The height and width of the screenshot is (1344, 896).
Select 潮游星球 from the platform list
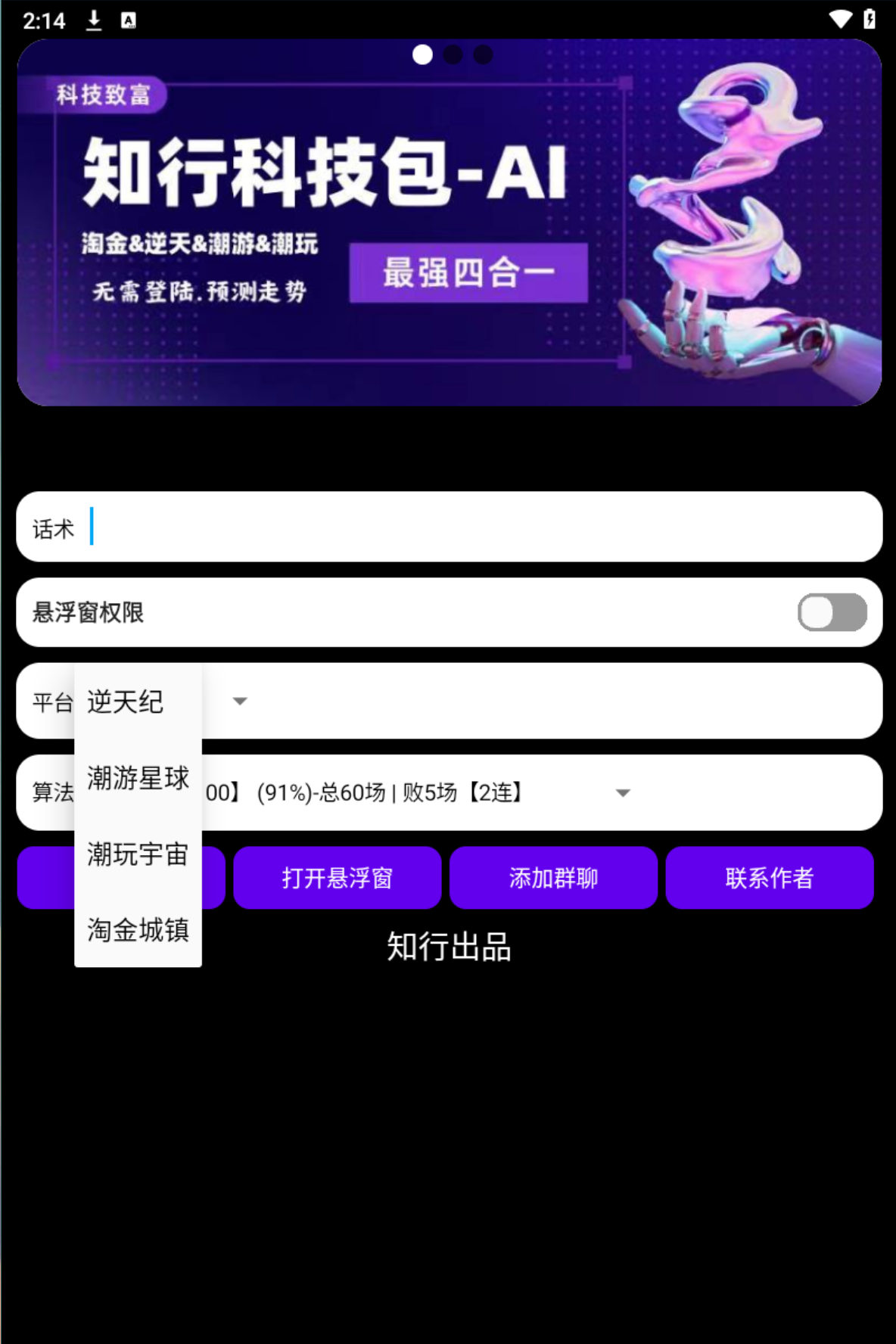(137, 779)
